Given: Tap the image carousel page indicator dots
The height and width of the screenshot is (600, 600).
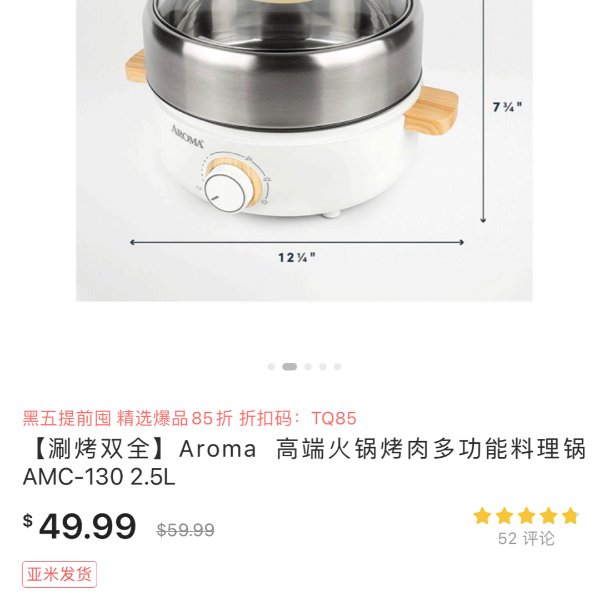Looking at the screenshot, I should [x=304, y=367].
